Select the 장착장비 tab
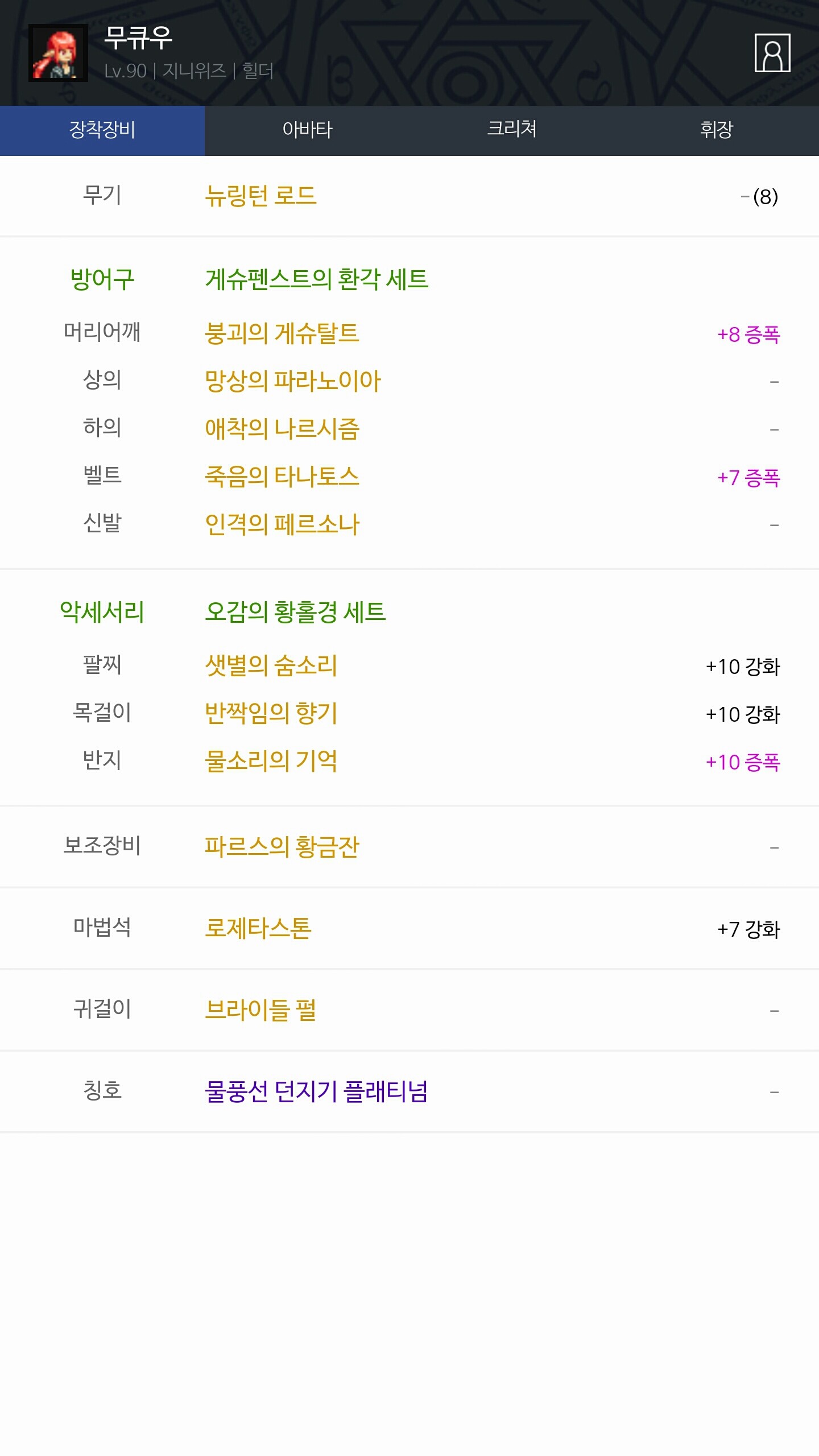Image resolution: width=819 pixels, height=1456 pixels. click(102, 130)
